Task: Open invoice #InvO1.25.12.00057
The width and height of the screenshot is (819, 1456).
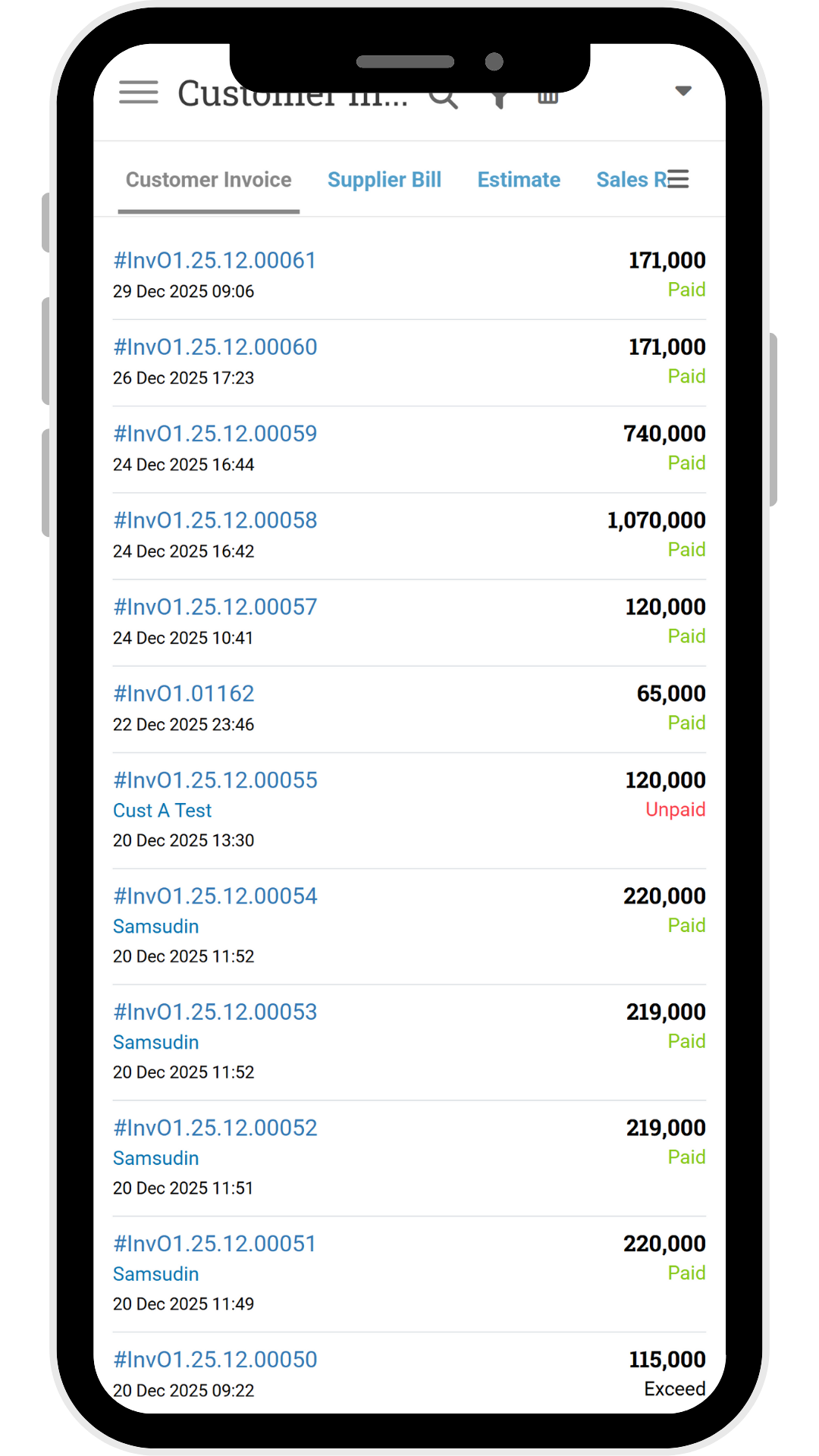Action: 215,607
